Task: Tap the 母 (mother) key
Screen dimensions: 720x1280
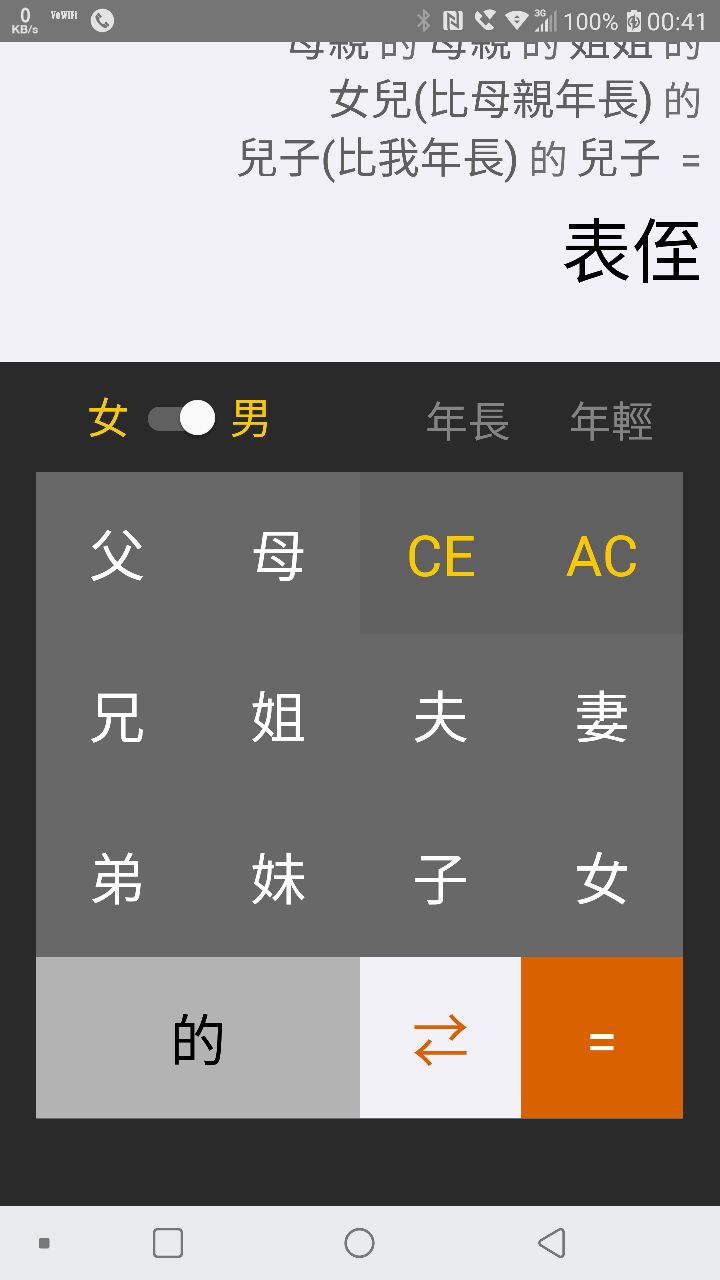Action: [x=278, y=554]
